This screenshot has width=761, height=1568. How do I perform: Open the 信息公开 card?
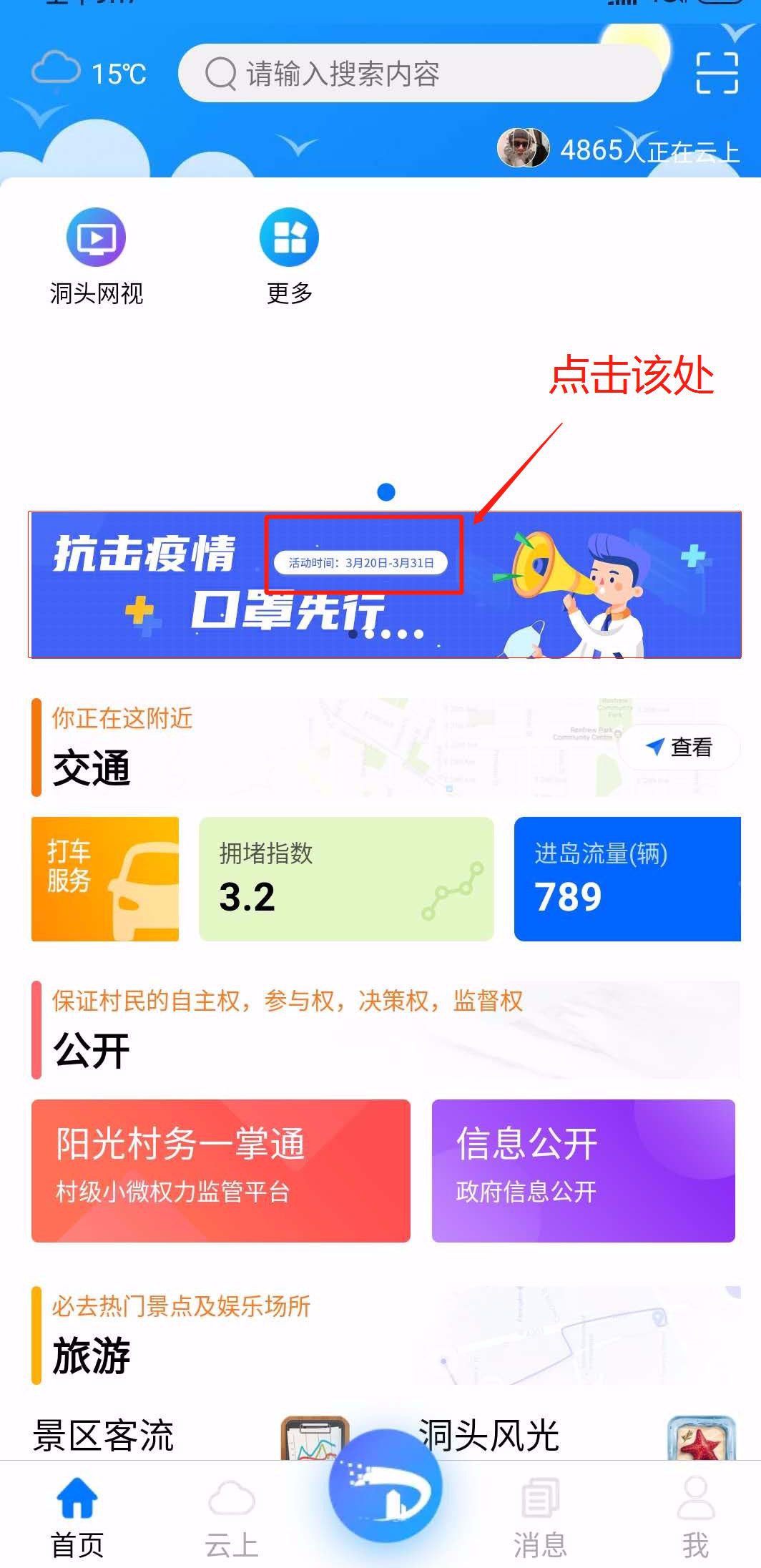tap(583, 1170)
